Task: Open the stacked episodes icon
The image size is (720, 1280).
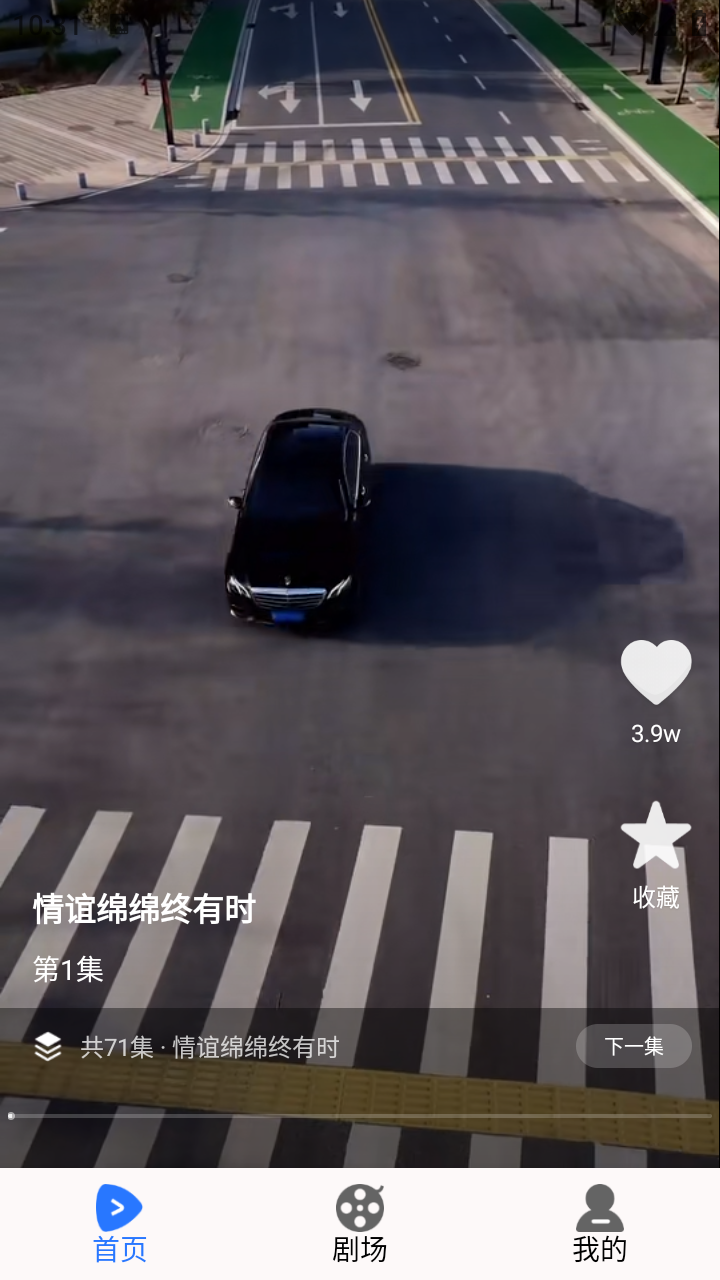Action: pos(44,1046)
